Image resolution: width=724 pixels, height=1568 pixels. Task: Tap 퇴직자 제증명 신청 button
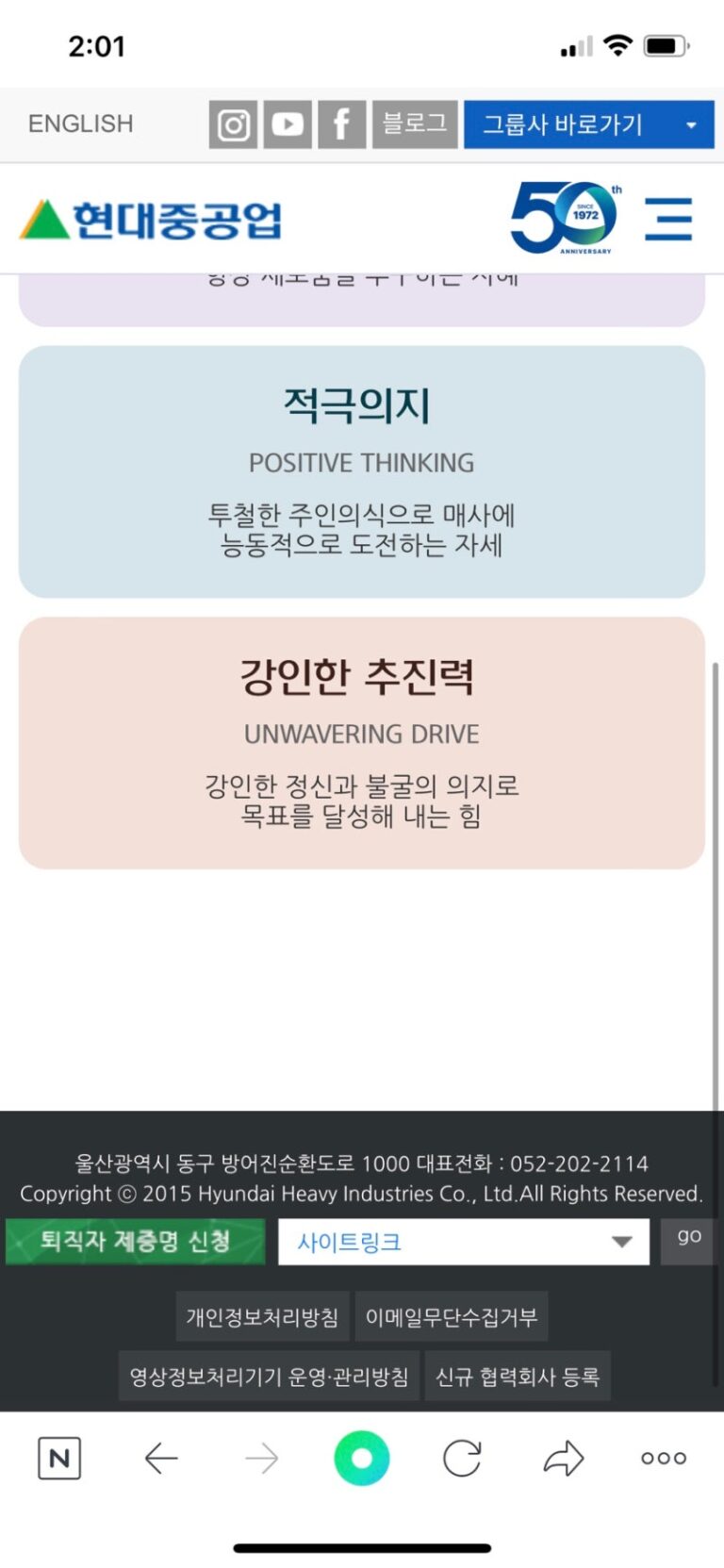[136, 1241]
